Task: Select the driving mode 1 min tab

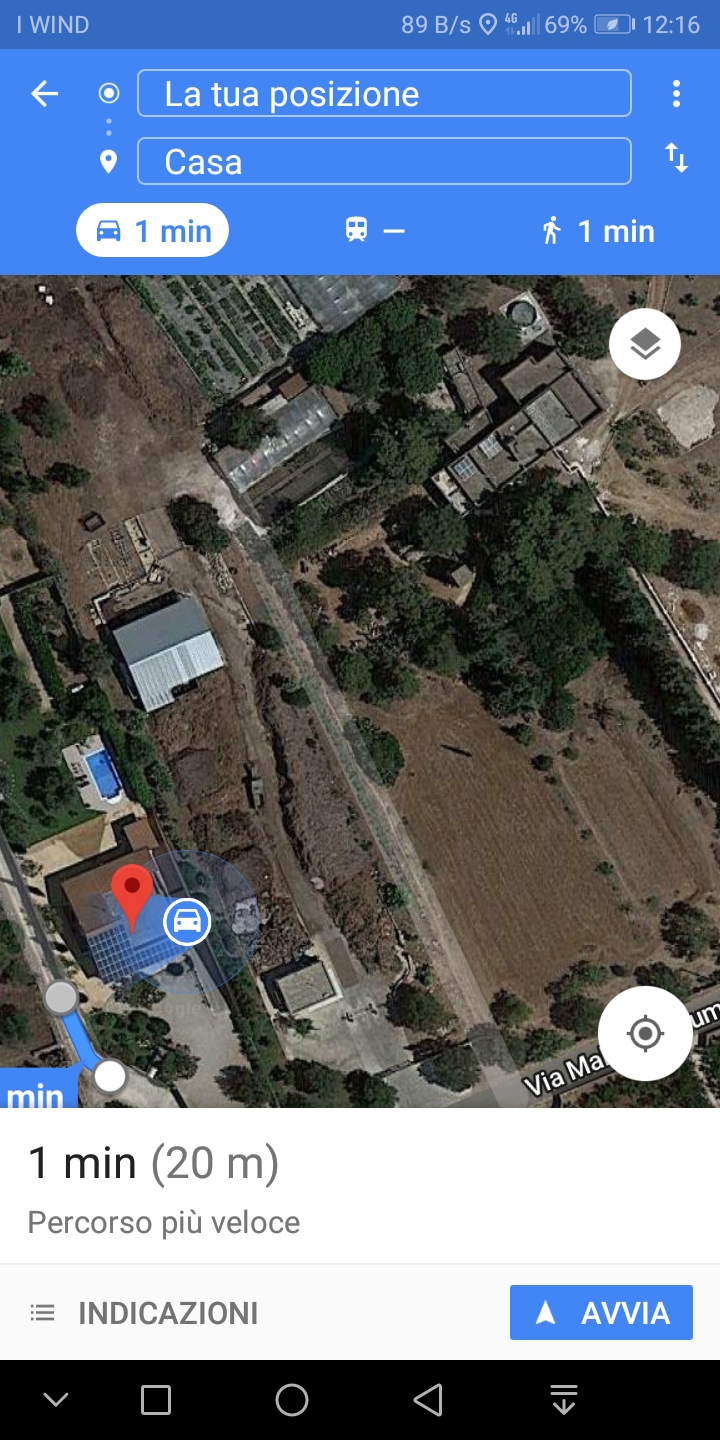Action: (153, 231)
